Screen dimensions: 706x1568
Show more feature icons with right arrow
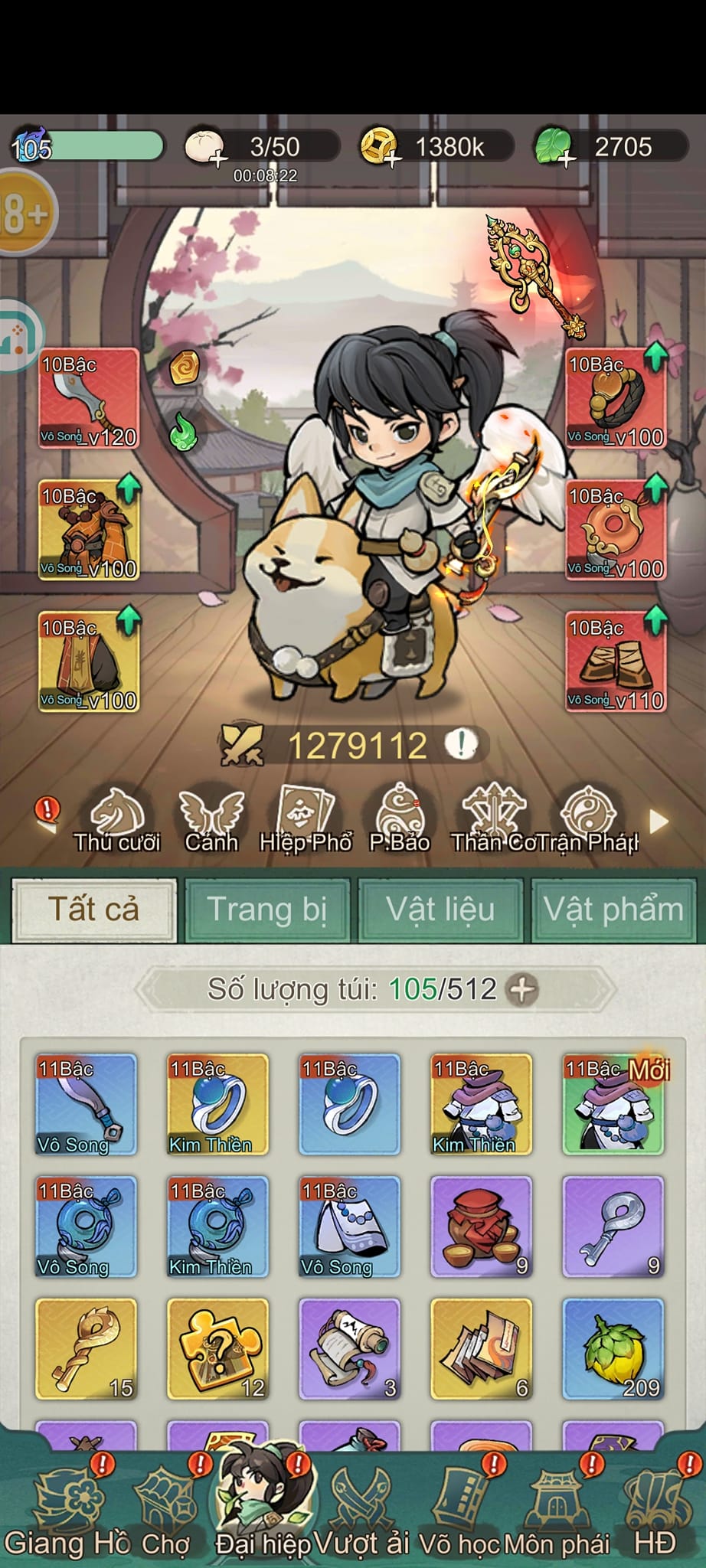coord(658,822)
